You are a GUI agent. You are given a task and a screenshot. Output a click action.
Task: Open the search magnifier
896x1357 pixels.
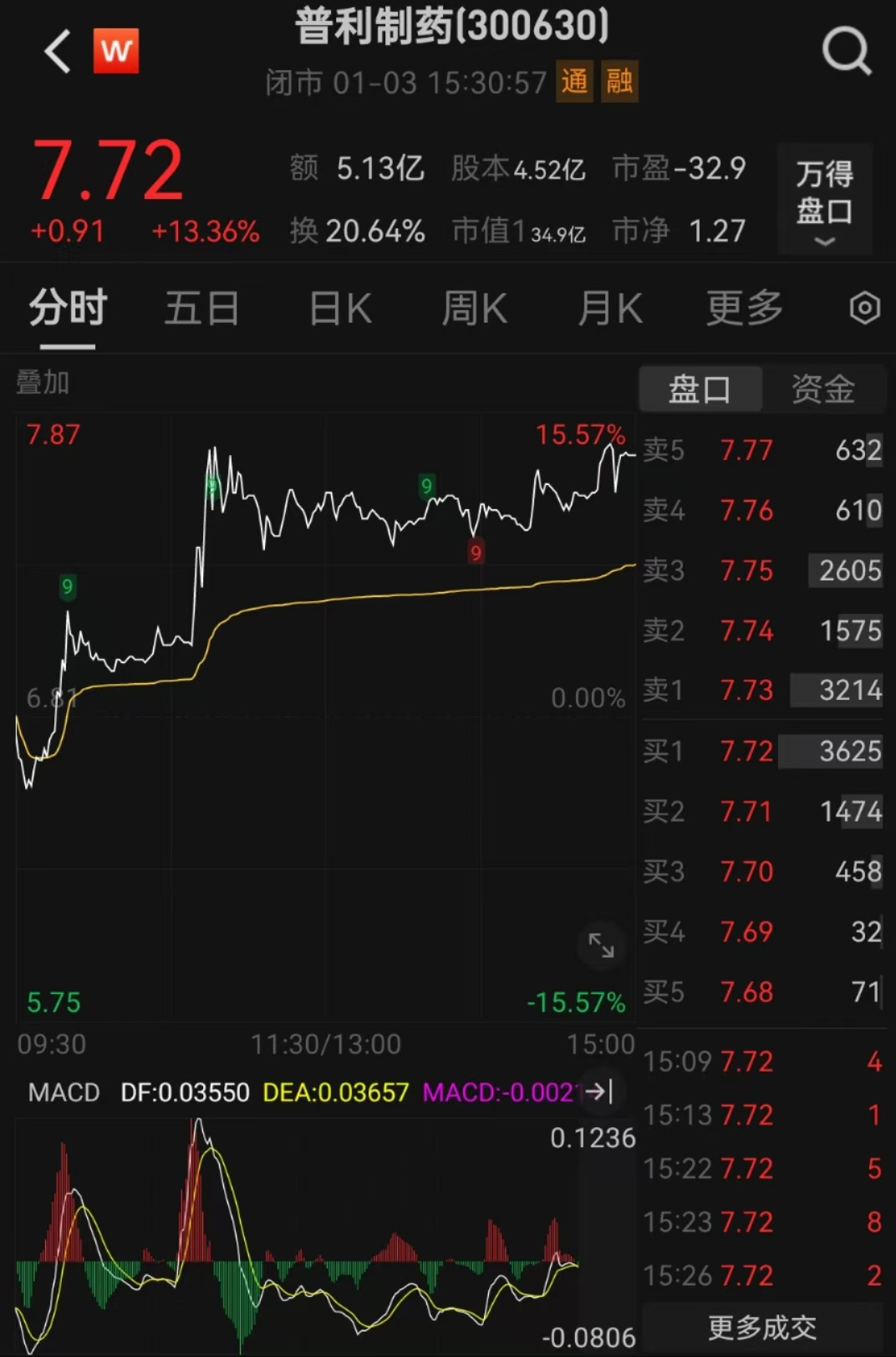pyautogui.click(x=846, y=52)
